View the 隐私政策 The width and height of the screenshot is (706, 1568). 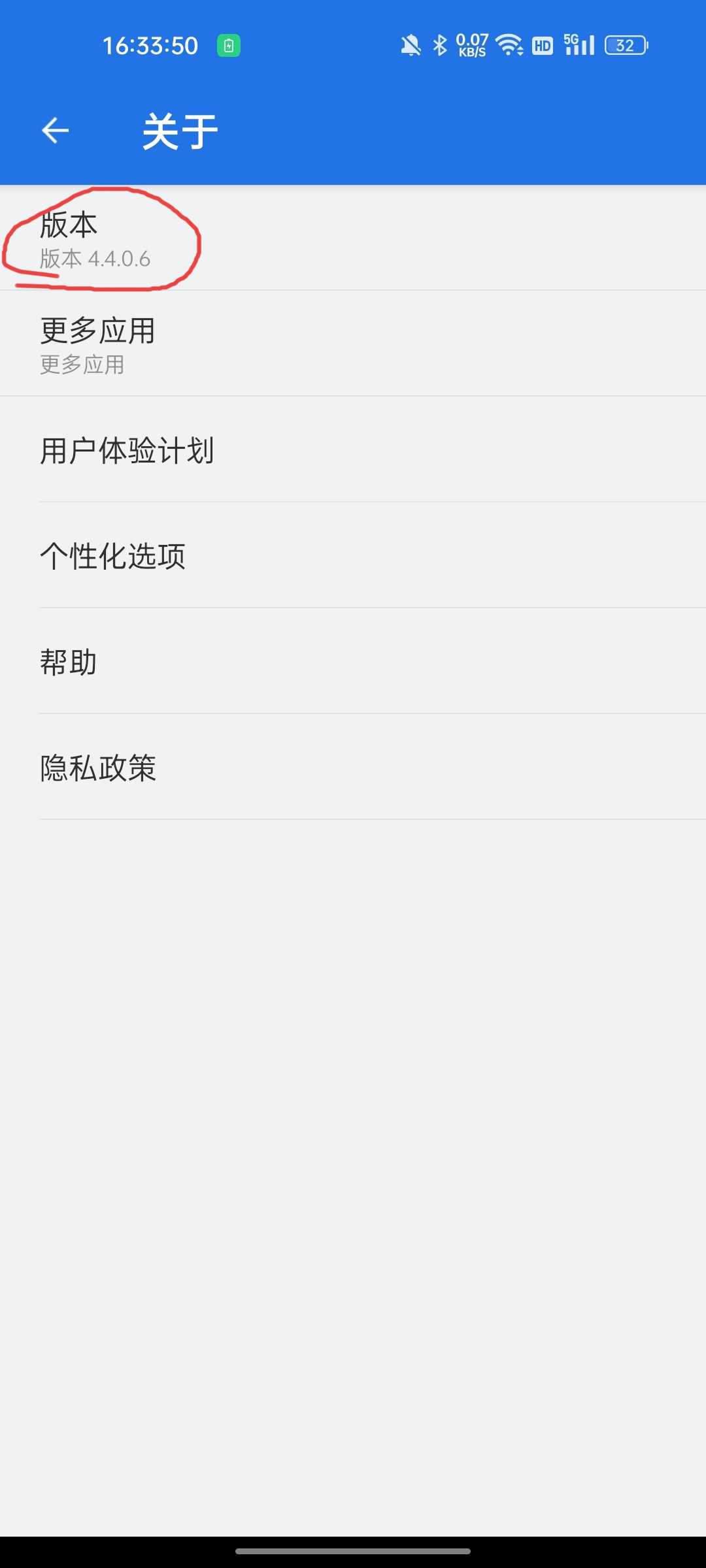tap(353, 767)
